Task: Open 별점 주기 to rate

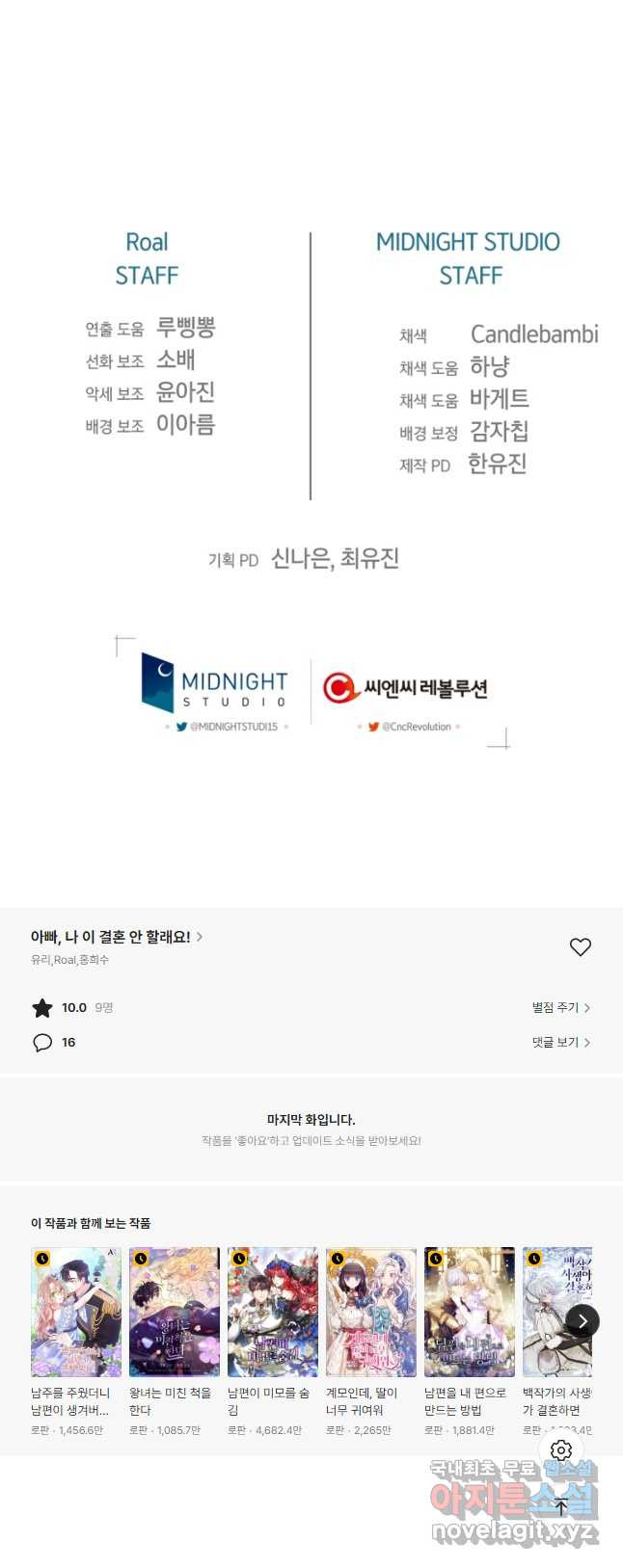Action: click(560, 1007)
